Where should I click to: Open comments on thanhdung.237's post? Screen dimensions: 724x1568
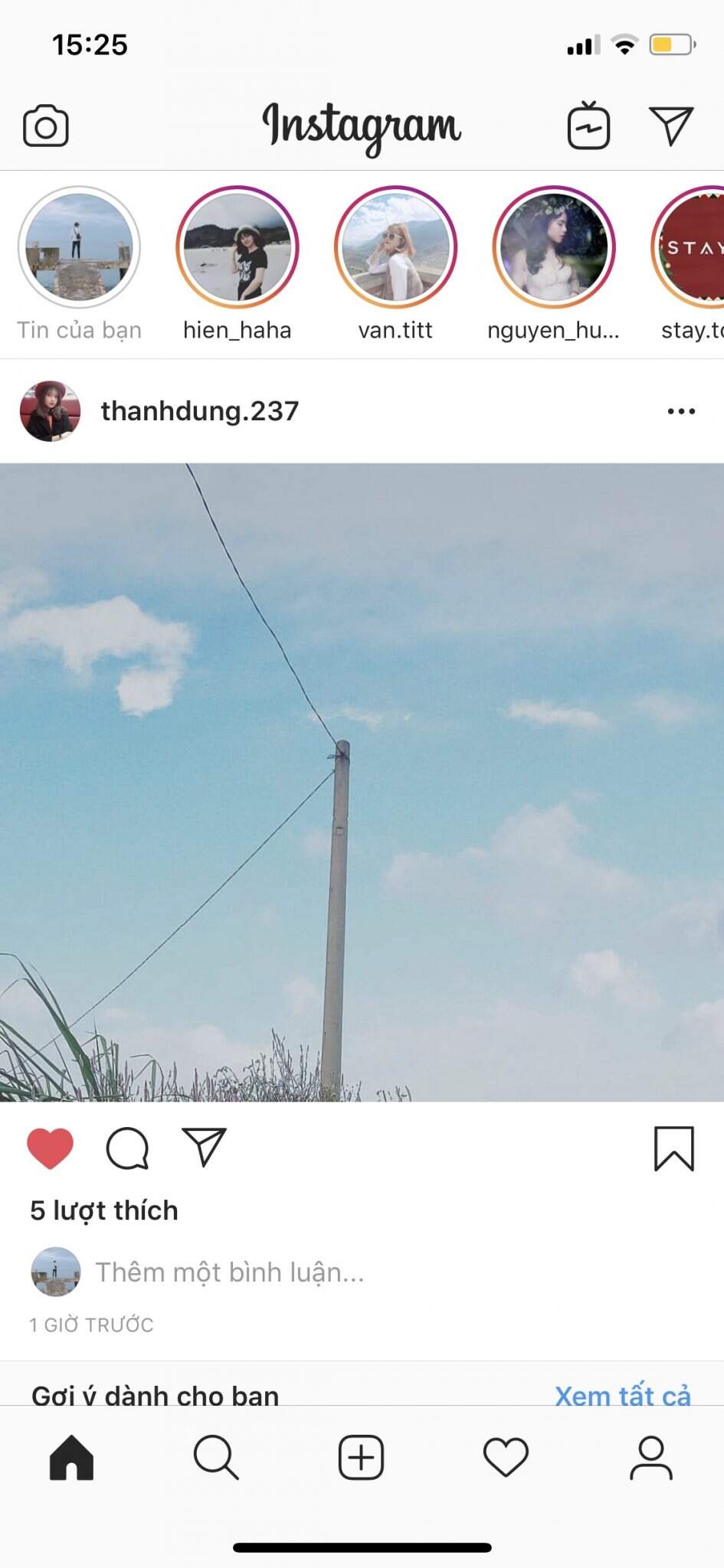(x=127, y=1148)
